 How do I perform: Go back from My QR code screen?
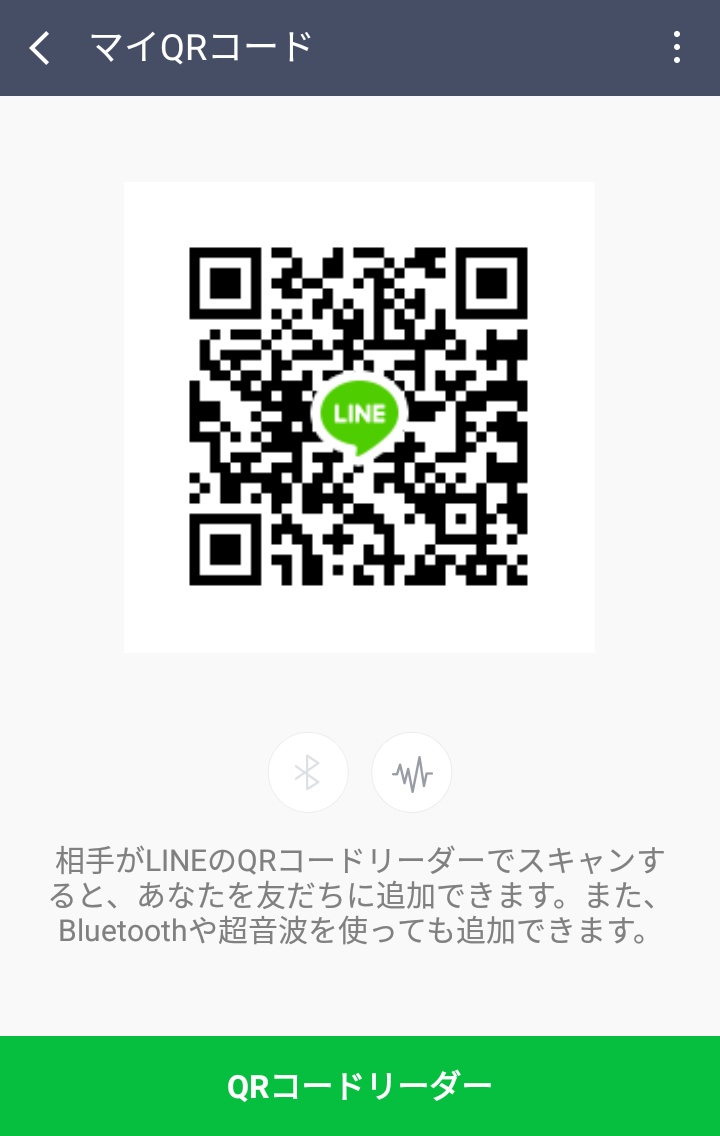pyautogui.click(x=40, y=47)
